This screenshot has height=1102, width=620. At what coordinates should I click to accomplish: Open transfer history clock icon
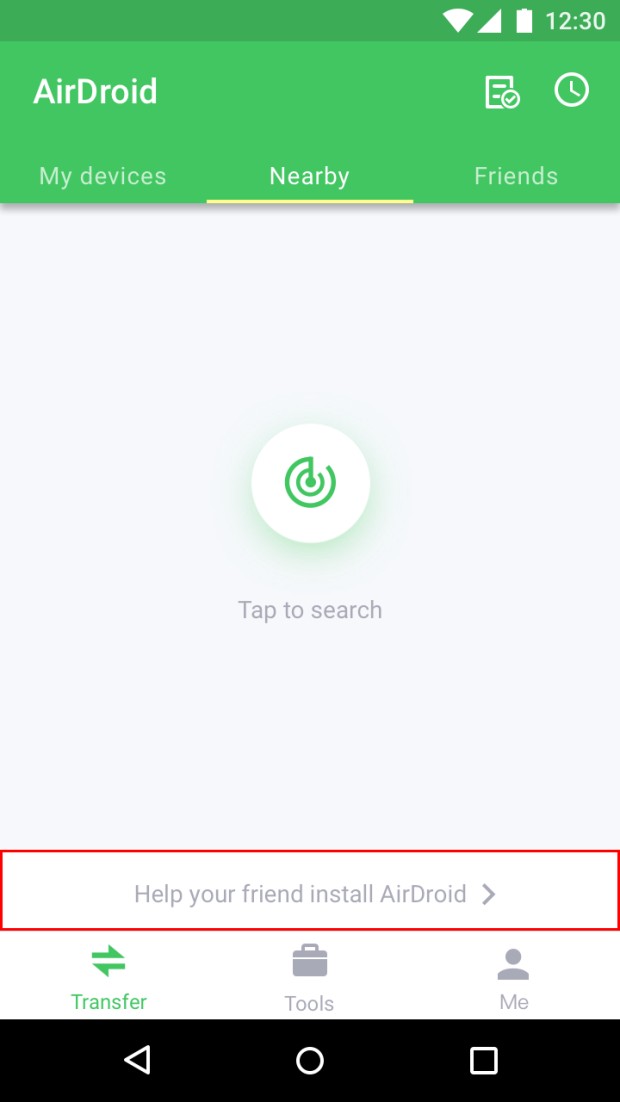click(571, 91)
